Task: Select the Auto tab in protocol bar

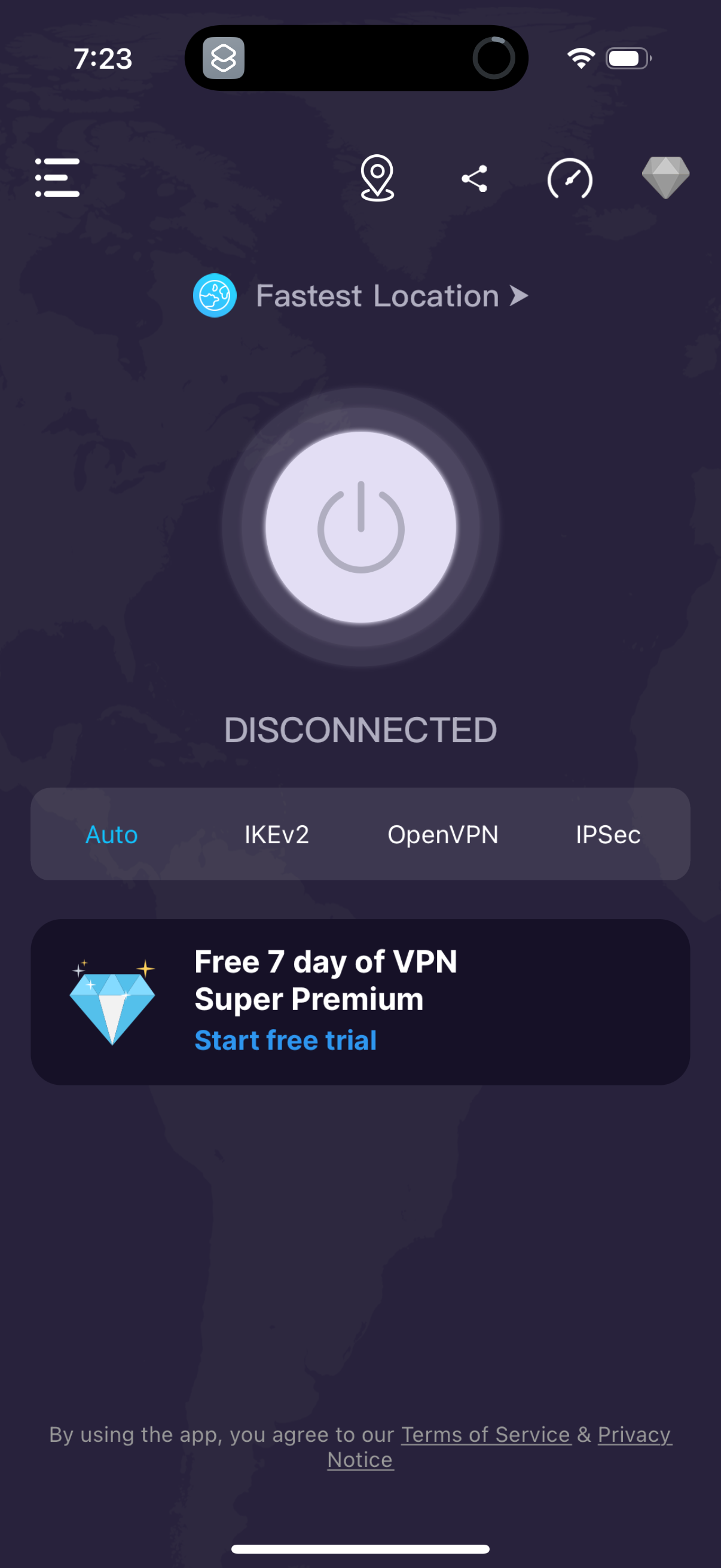Action: click(112, 834)
